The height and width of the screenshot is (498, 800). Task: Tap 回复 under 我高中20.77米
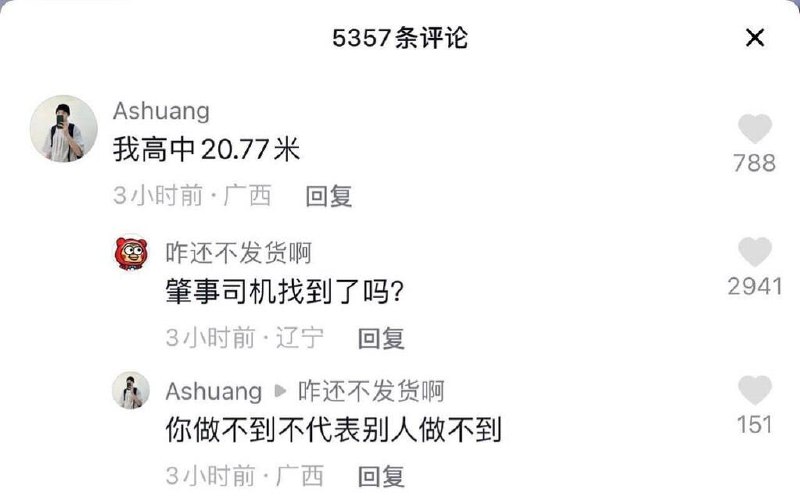pos(329,196)
